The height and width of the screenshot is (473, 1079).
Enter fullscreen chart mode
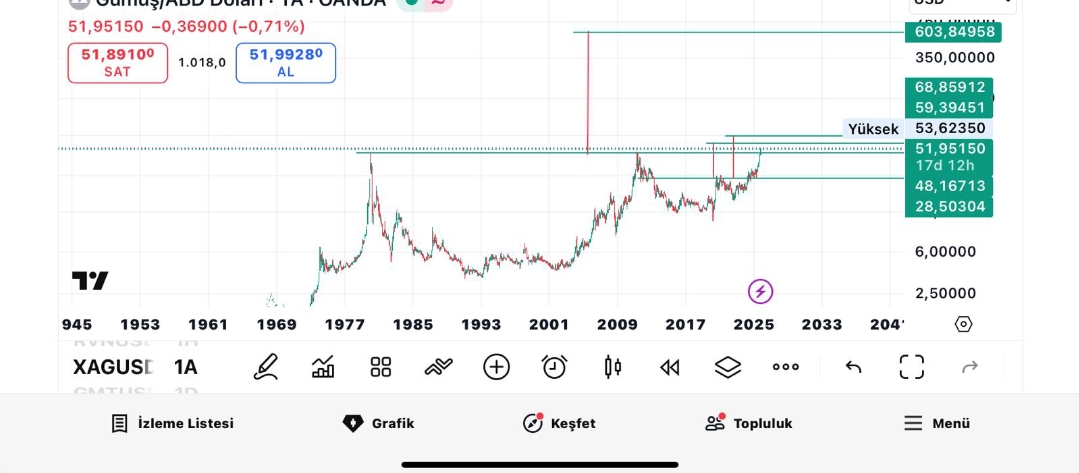pos(911,367)
